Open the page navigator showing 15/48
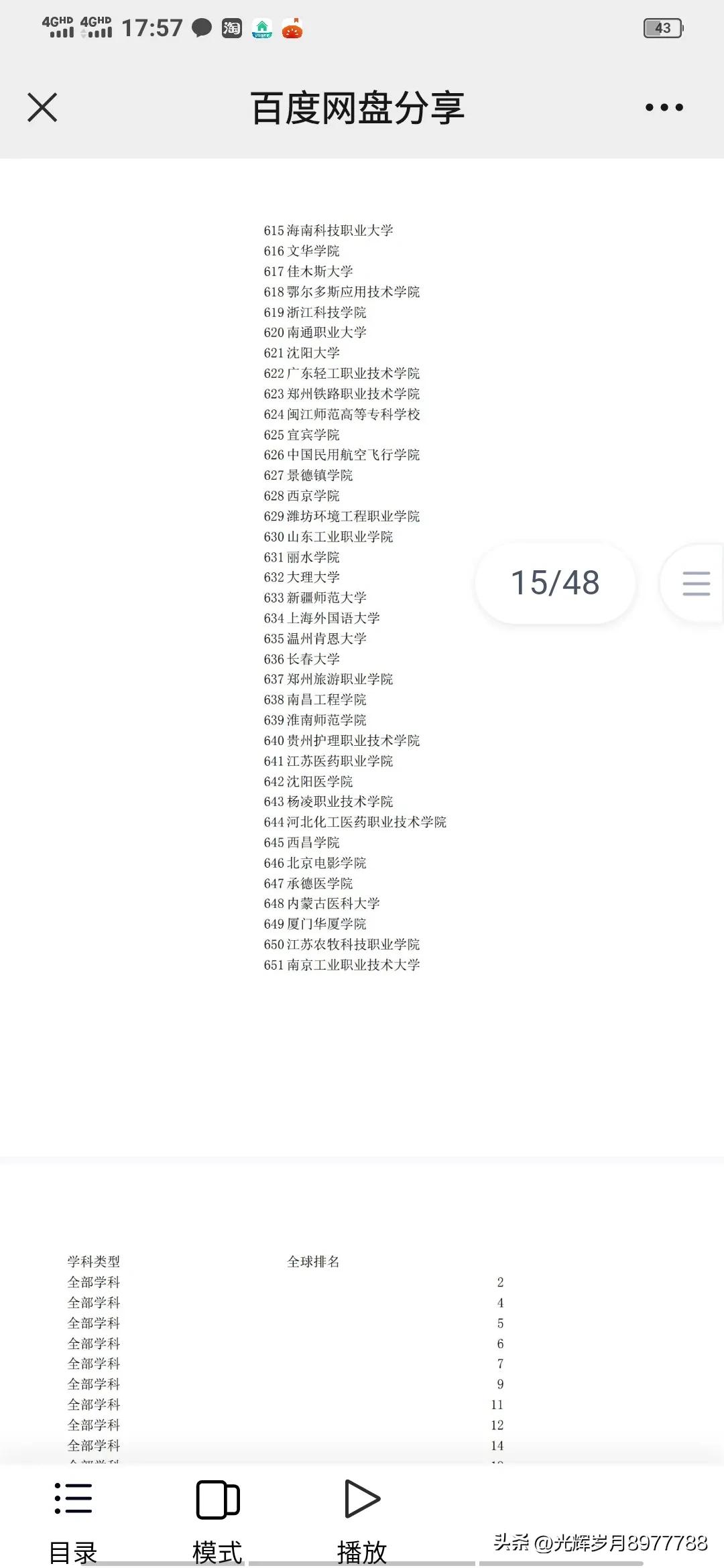This screenshot has height=1568, width=724. point(554,582)
